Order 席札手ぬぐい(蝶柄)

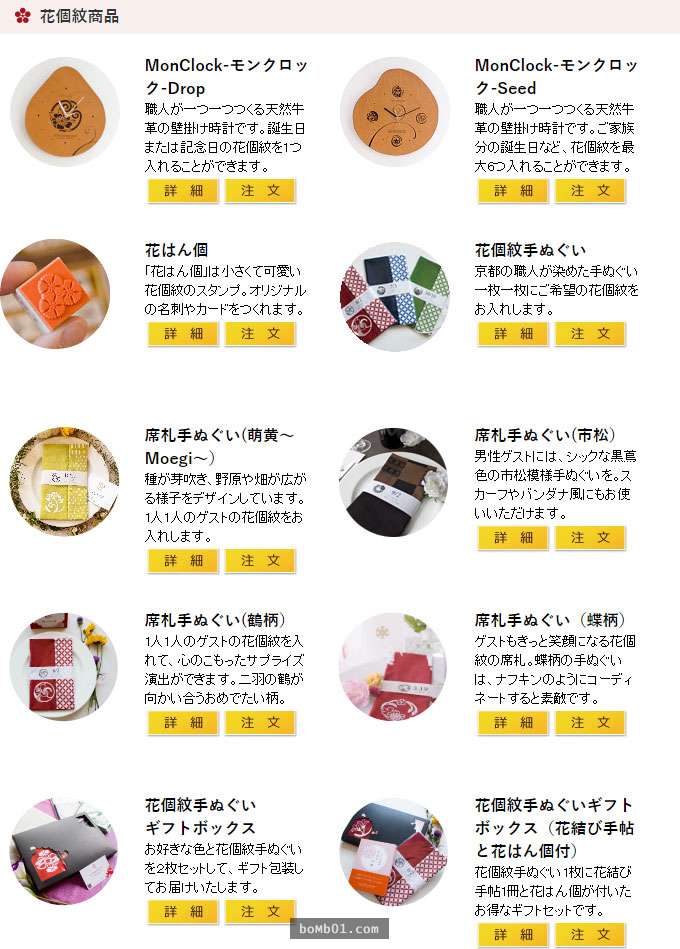click(x=590, y=722)
